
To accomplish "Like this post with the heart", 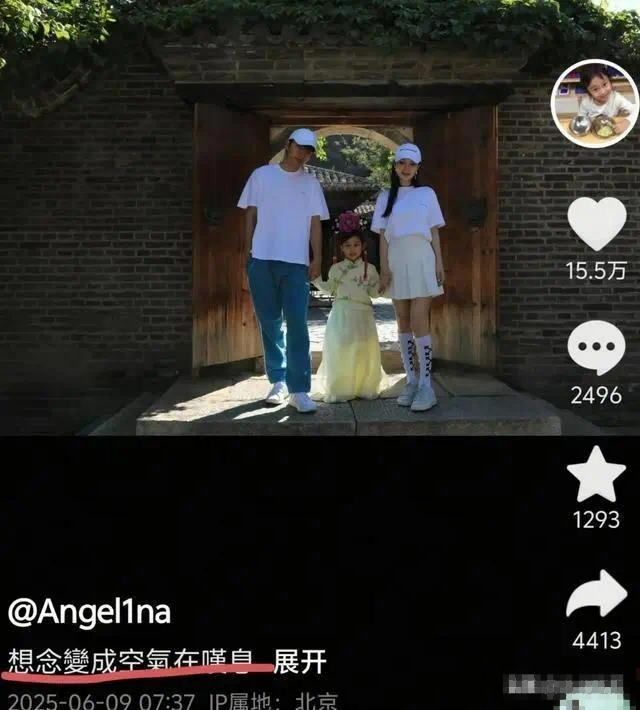I will [596, 223].
